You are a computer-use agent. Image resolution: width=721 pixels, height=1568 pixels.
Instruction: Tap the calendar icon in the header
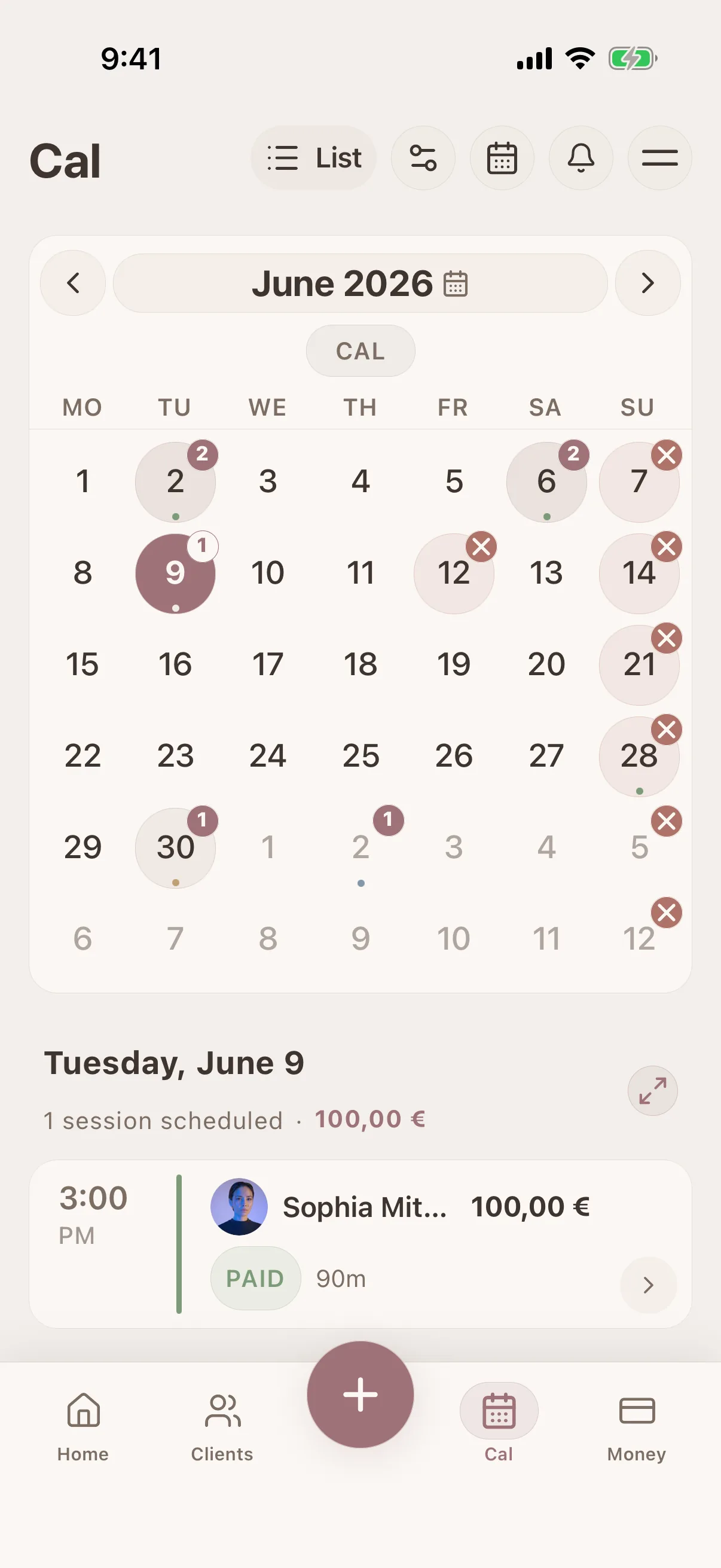coord(502,158)
